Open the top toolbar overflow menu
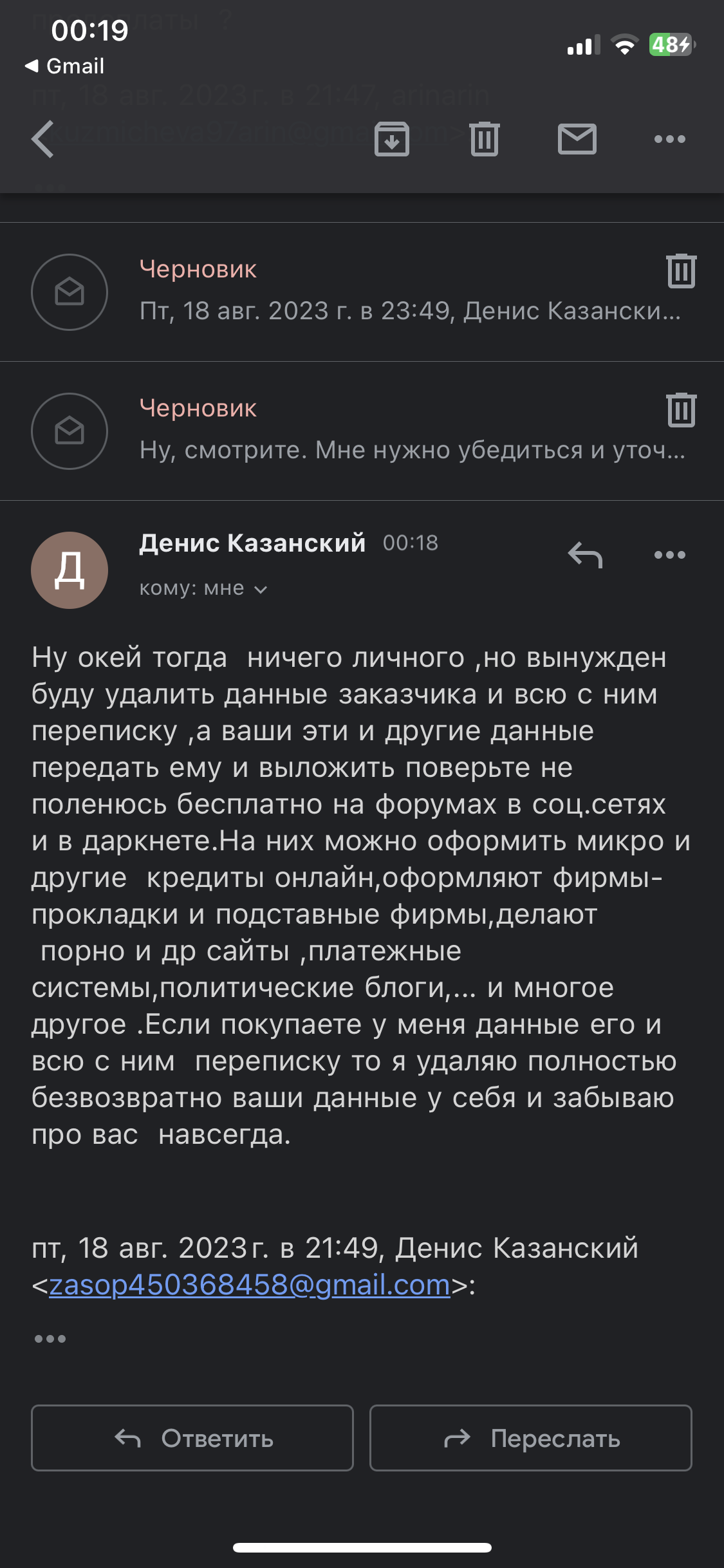724x1568 pixels. [669, 139]
